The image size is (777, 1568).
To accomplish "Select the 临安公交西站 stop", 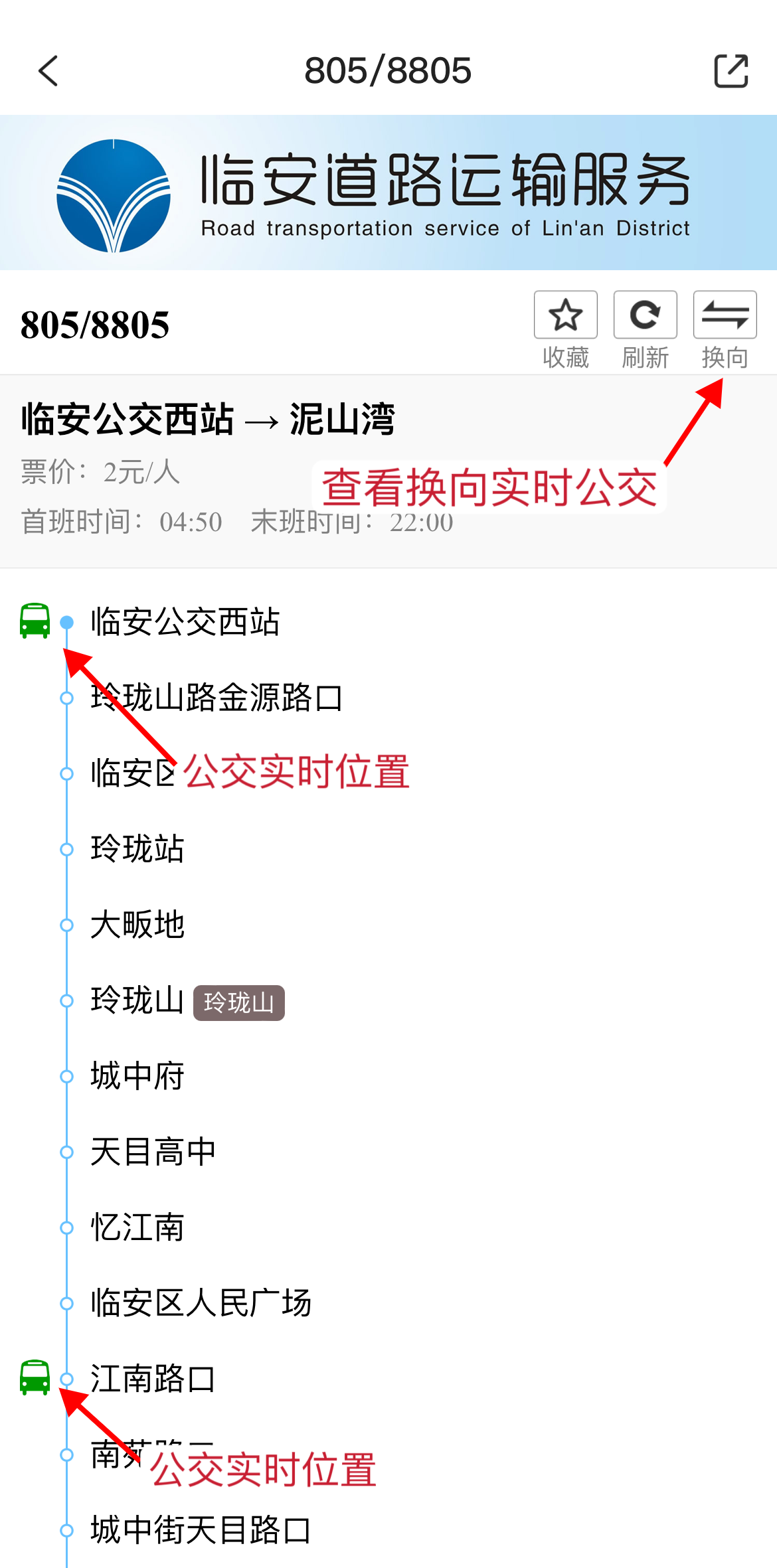I will (x=185, y=622).
